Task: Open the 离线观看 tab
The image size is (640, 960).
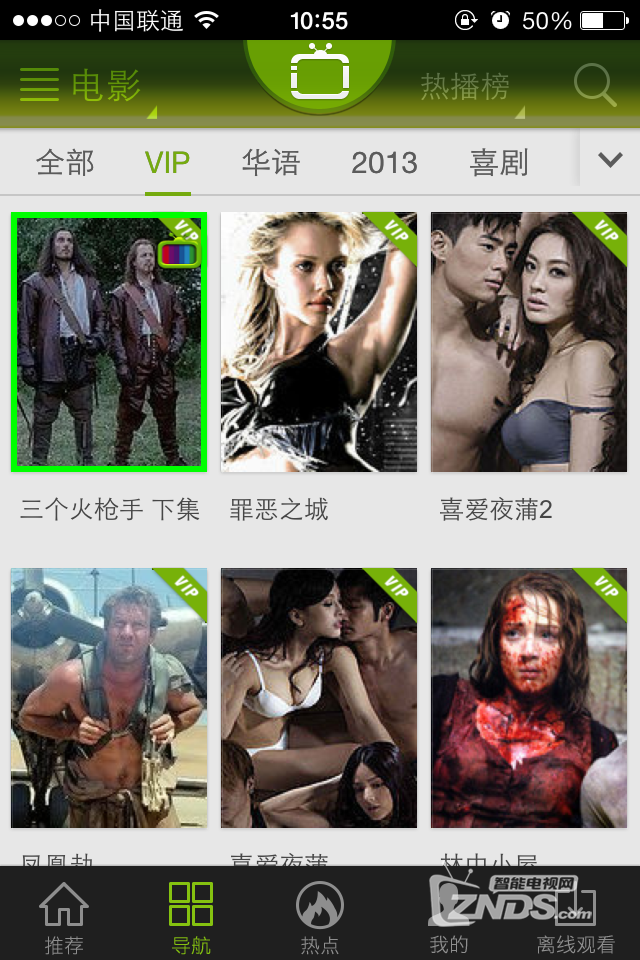Action: point(576,915)
